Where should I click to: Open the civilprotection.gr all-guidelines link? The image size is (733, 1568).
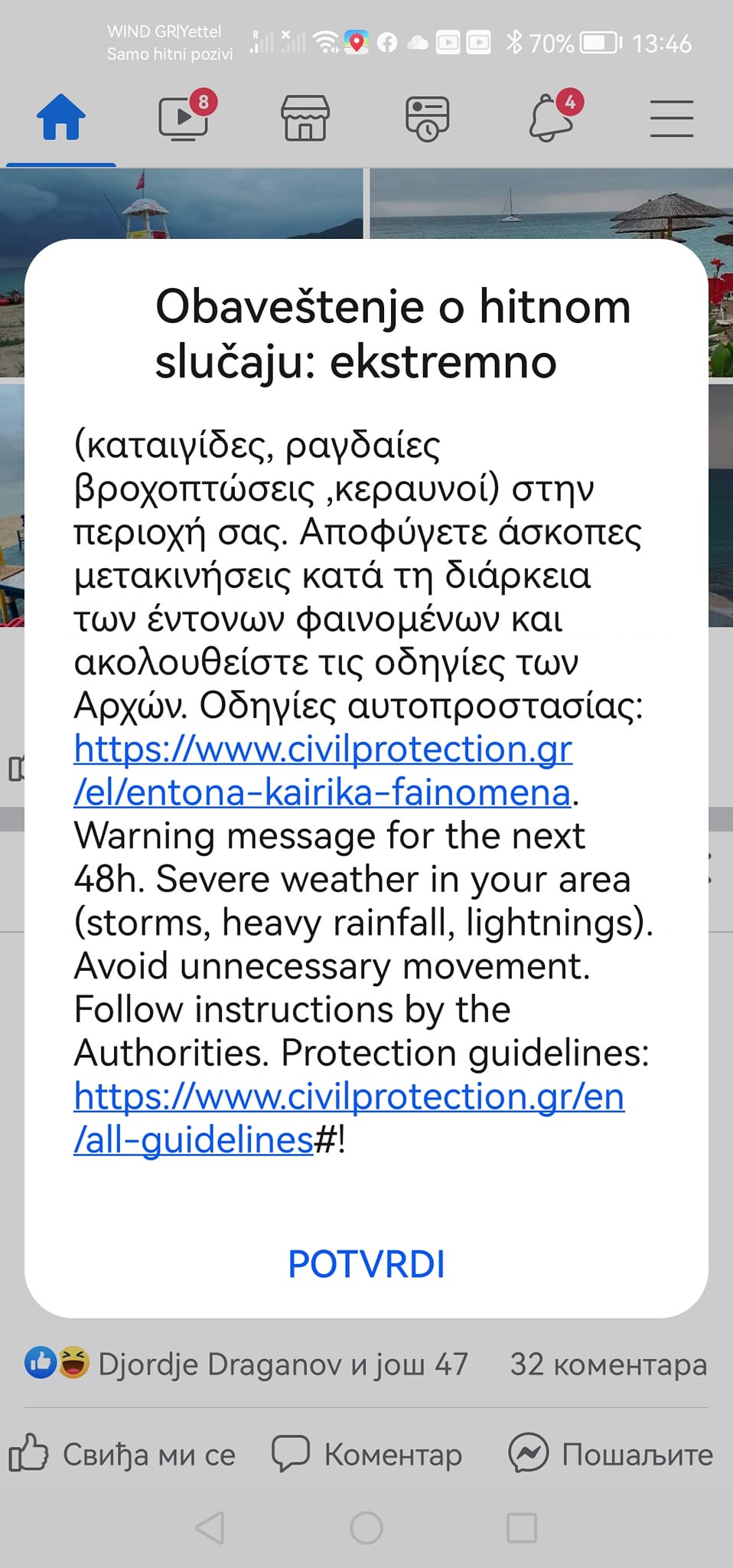point(349,1118)
